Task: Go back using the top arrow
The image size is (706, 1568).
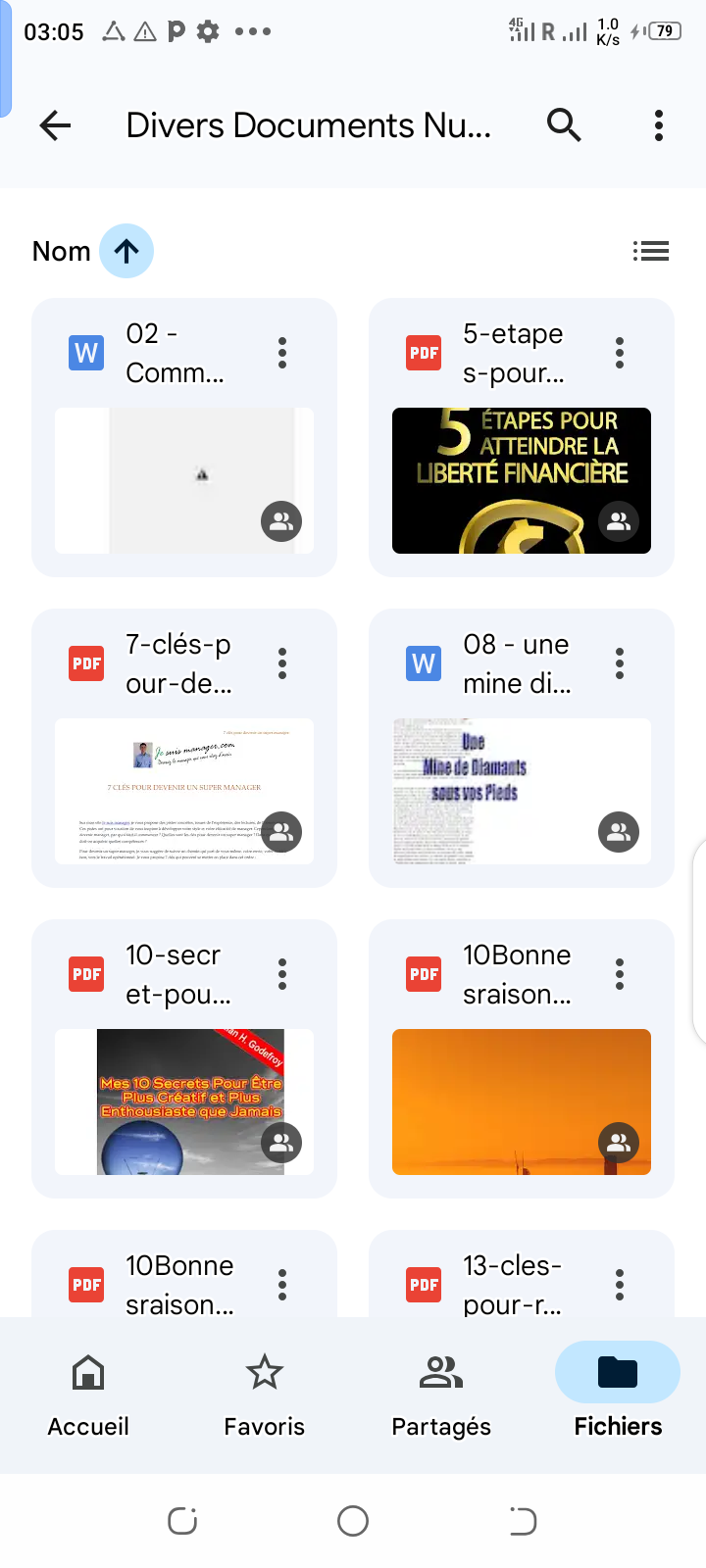Action: coord(56,125)
